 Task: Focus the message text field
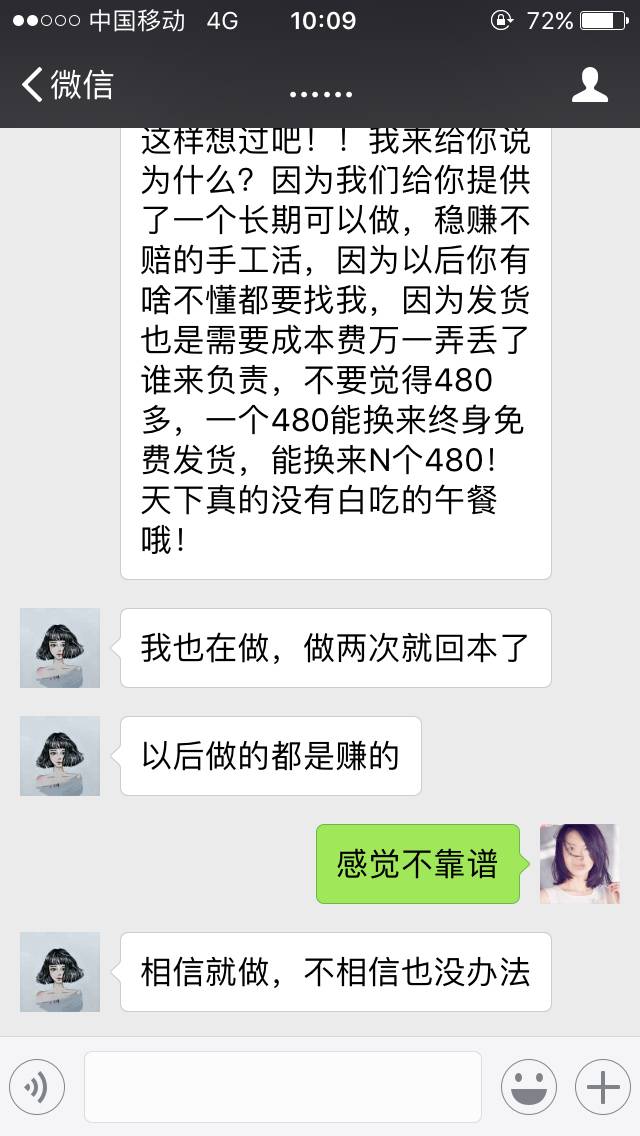[x=282, y=1087]
